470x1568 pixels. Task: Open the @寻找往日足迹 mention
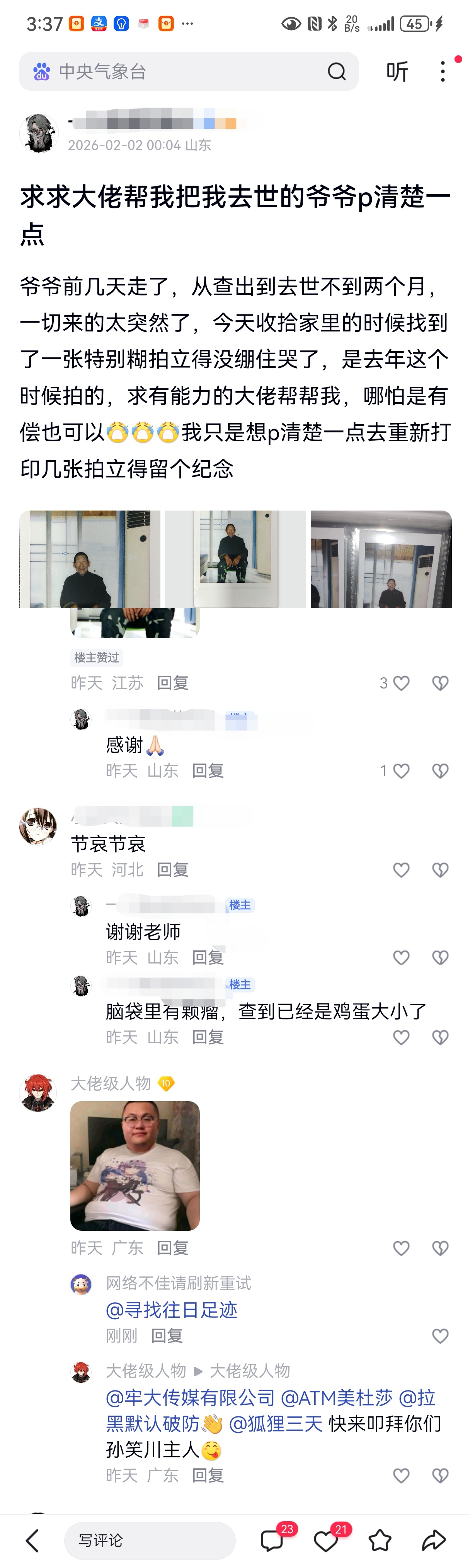(172, 1310)
